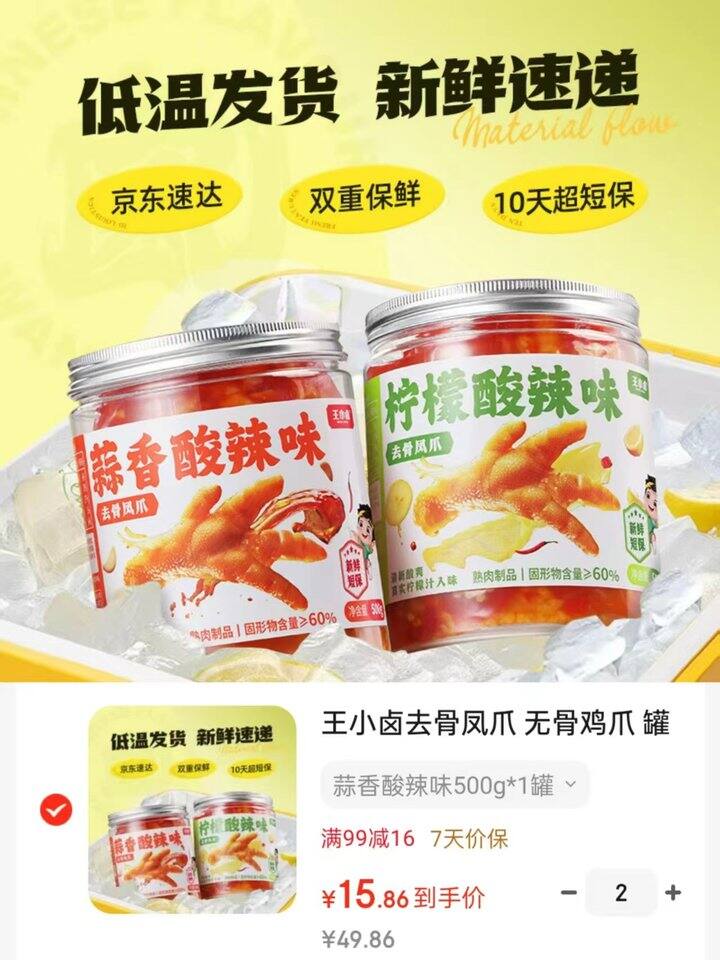Click the 低温发货 新鲜速递 headline banner
The height and width of the screenshot is (960, 720).
pos(360,90)
